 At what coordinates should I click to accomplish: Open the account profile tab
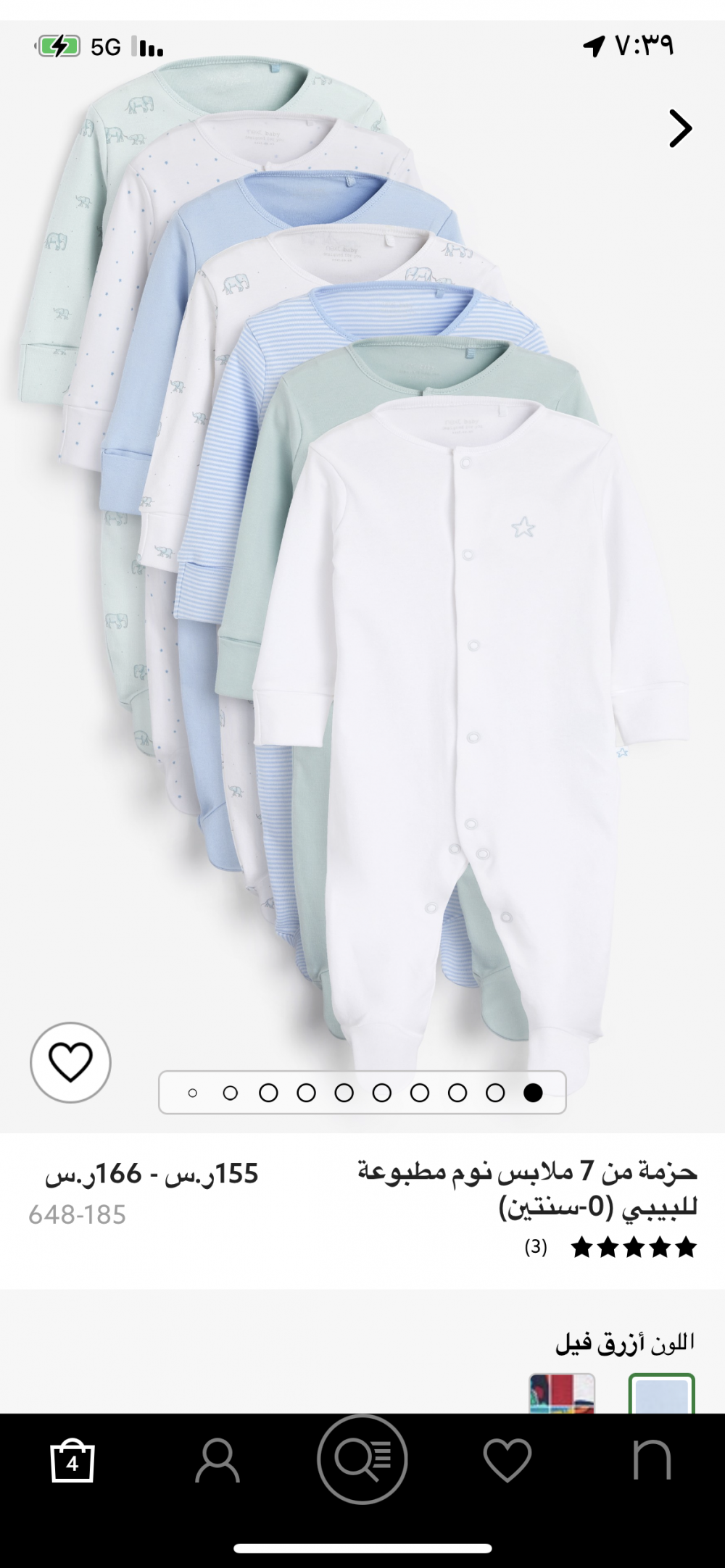click(217, 1461)
